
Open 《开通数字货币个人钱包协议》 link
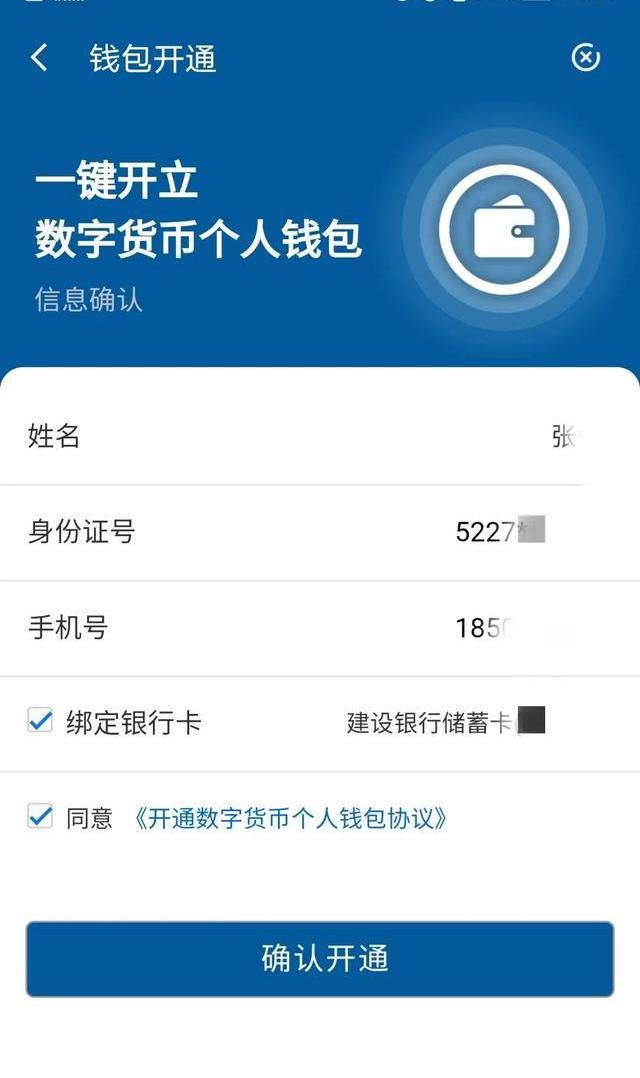[x=289, y=819]
